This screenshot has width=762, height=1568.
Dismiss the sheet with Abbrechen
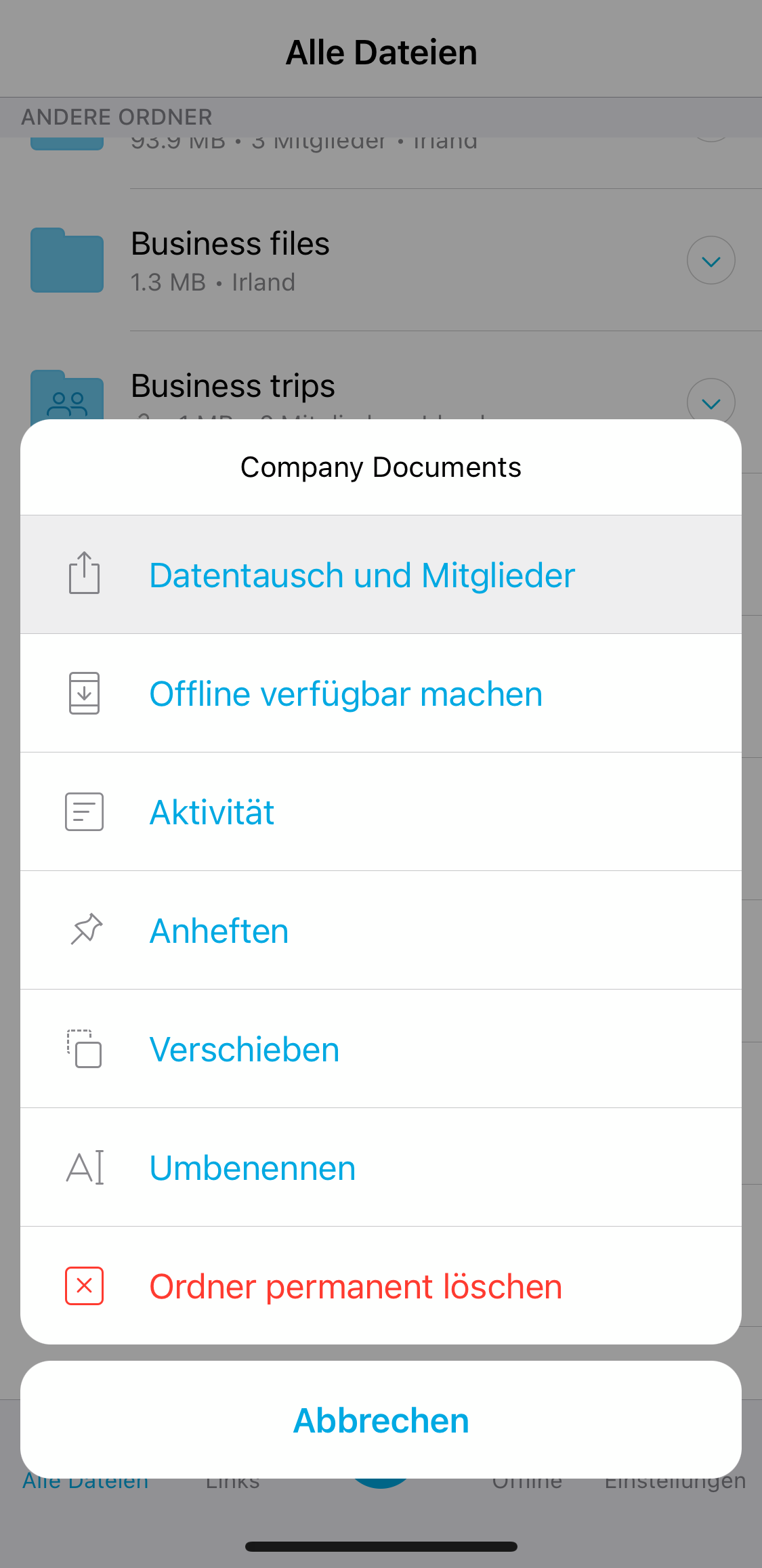tap(381, 1420)
